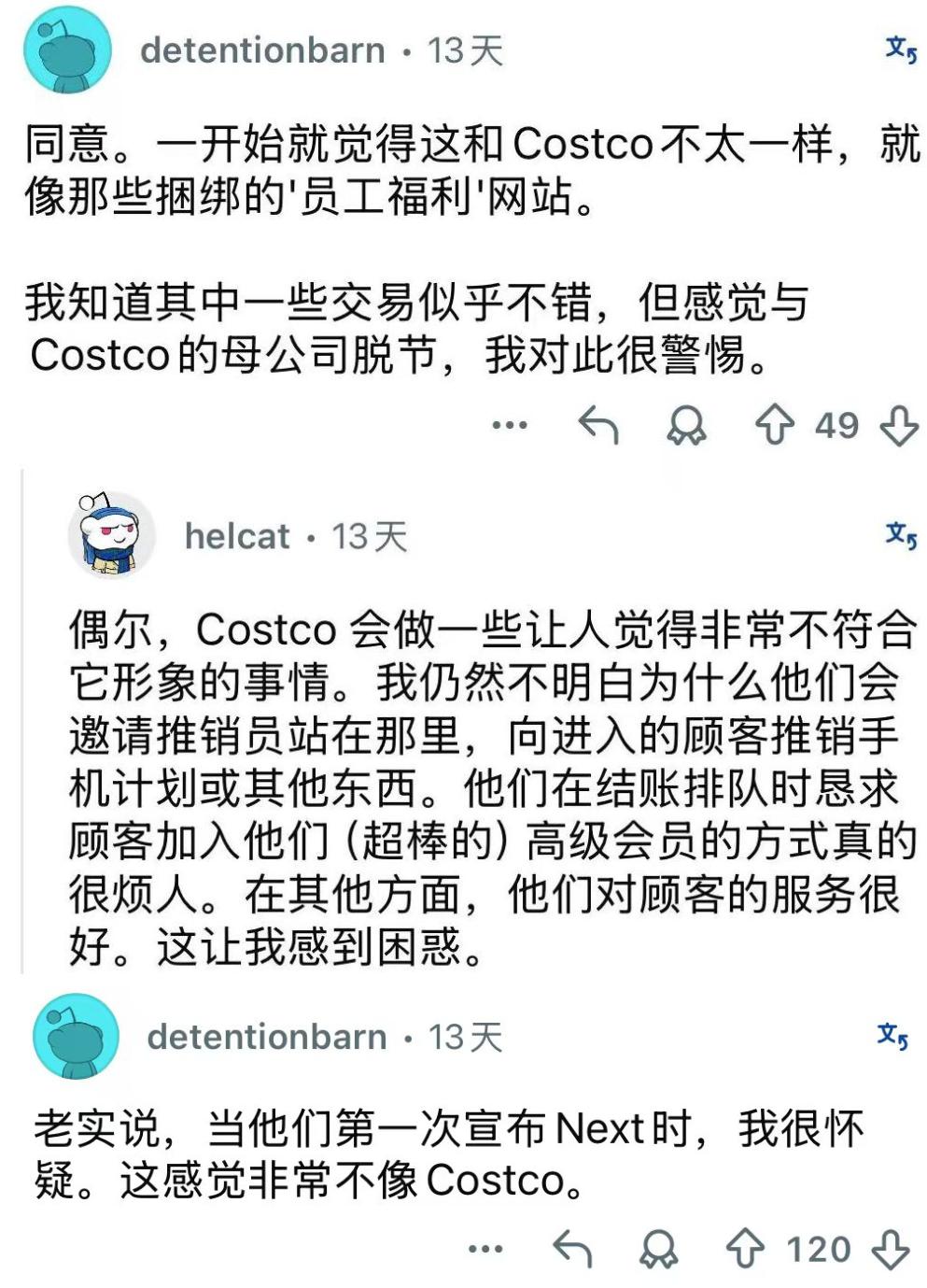
Task: Upvote the comment with 49 votes
Action: pos(775,426)
